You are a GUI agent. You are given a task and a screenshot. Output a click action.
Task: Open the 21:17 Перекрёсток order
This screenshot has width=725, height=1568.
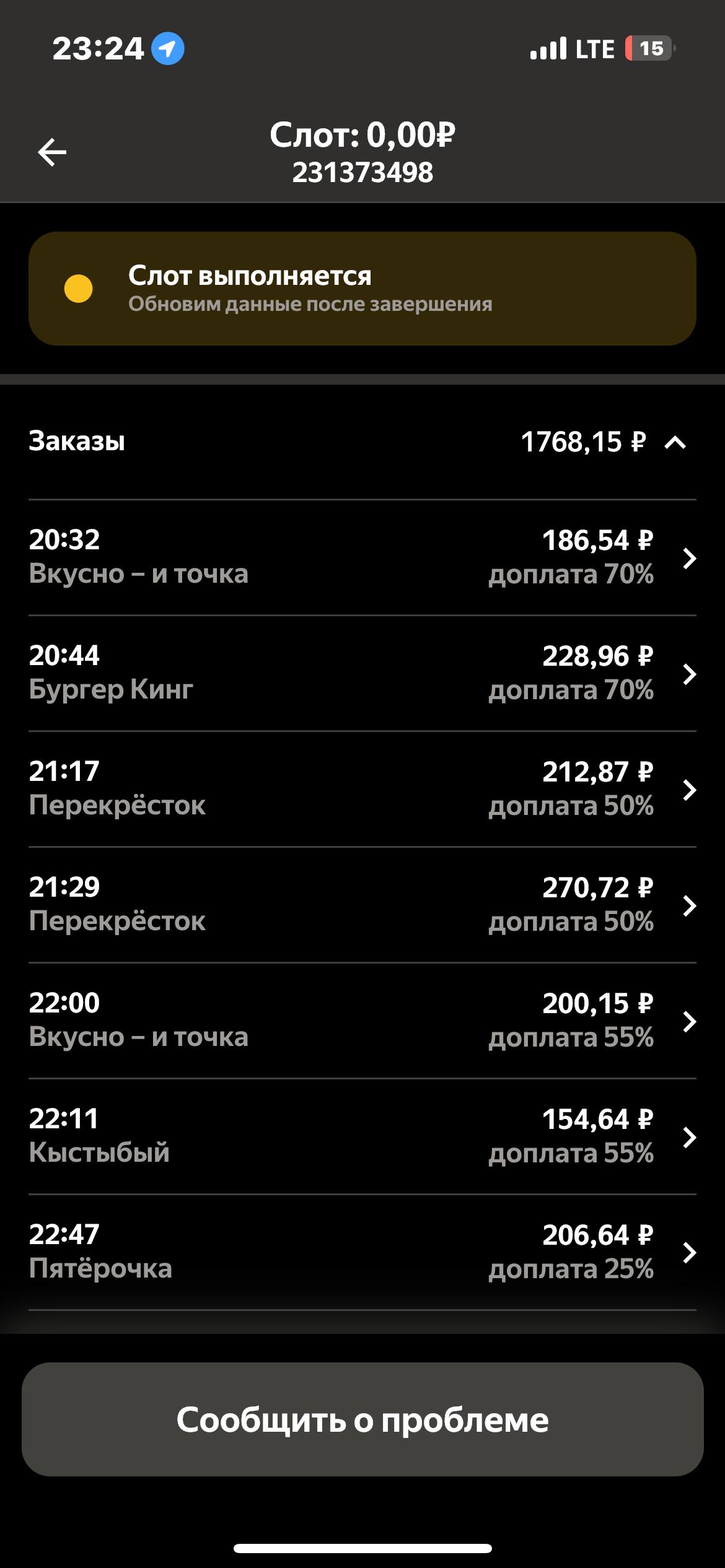tap(362, 789)
